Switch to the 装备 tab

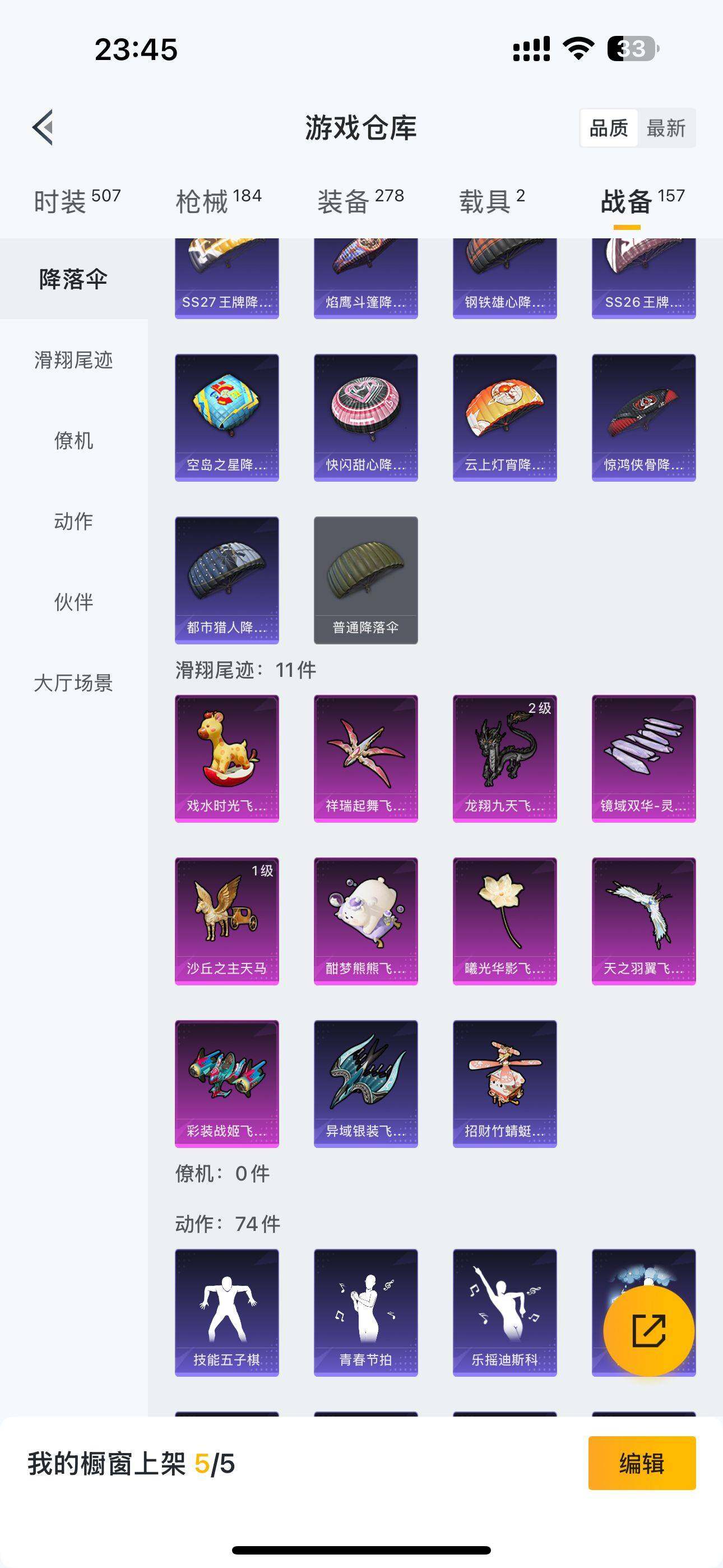(x=360, y=201)
